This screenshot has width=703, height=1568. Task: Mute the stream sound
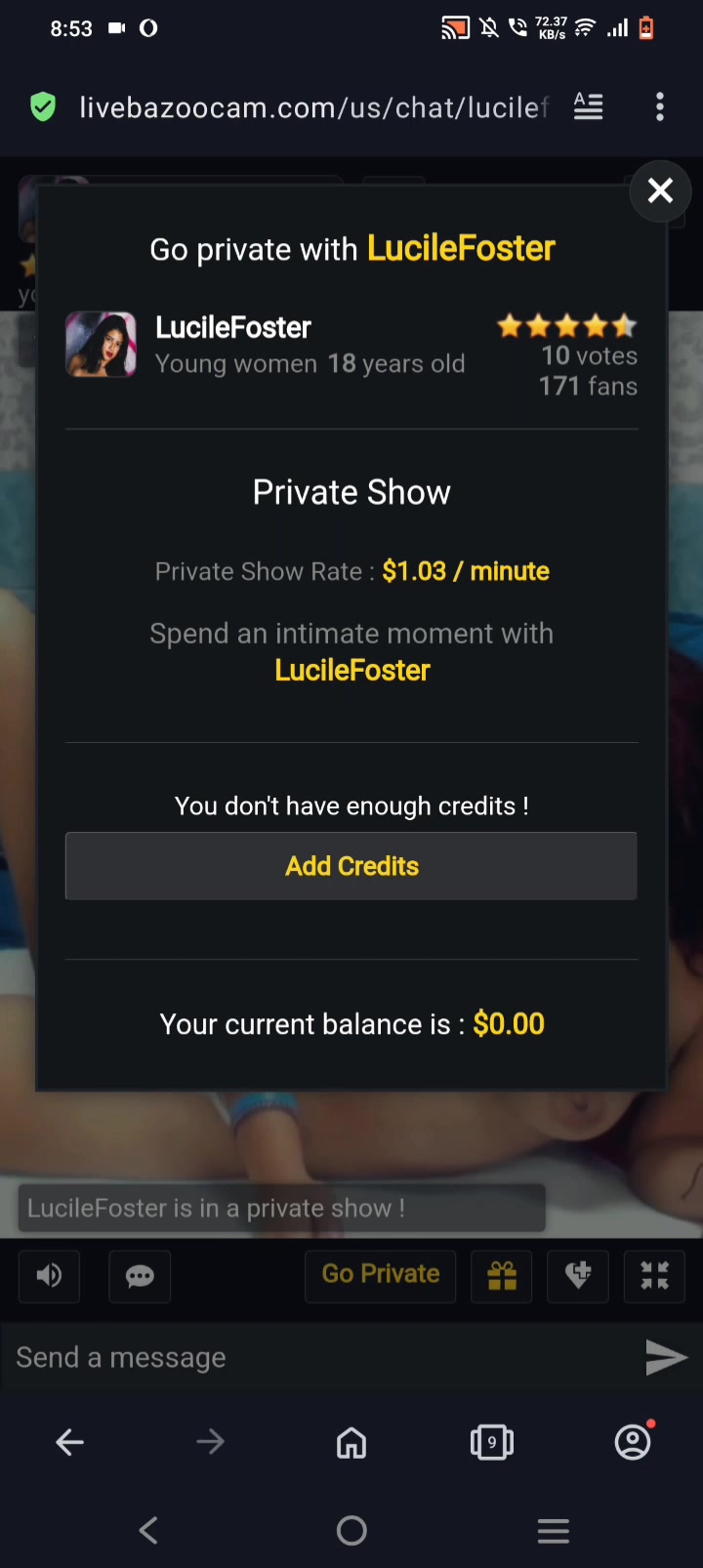click(x=49, y=1275)
